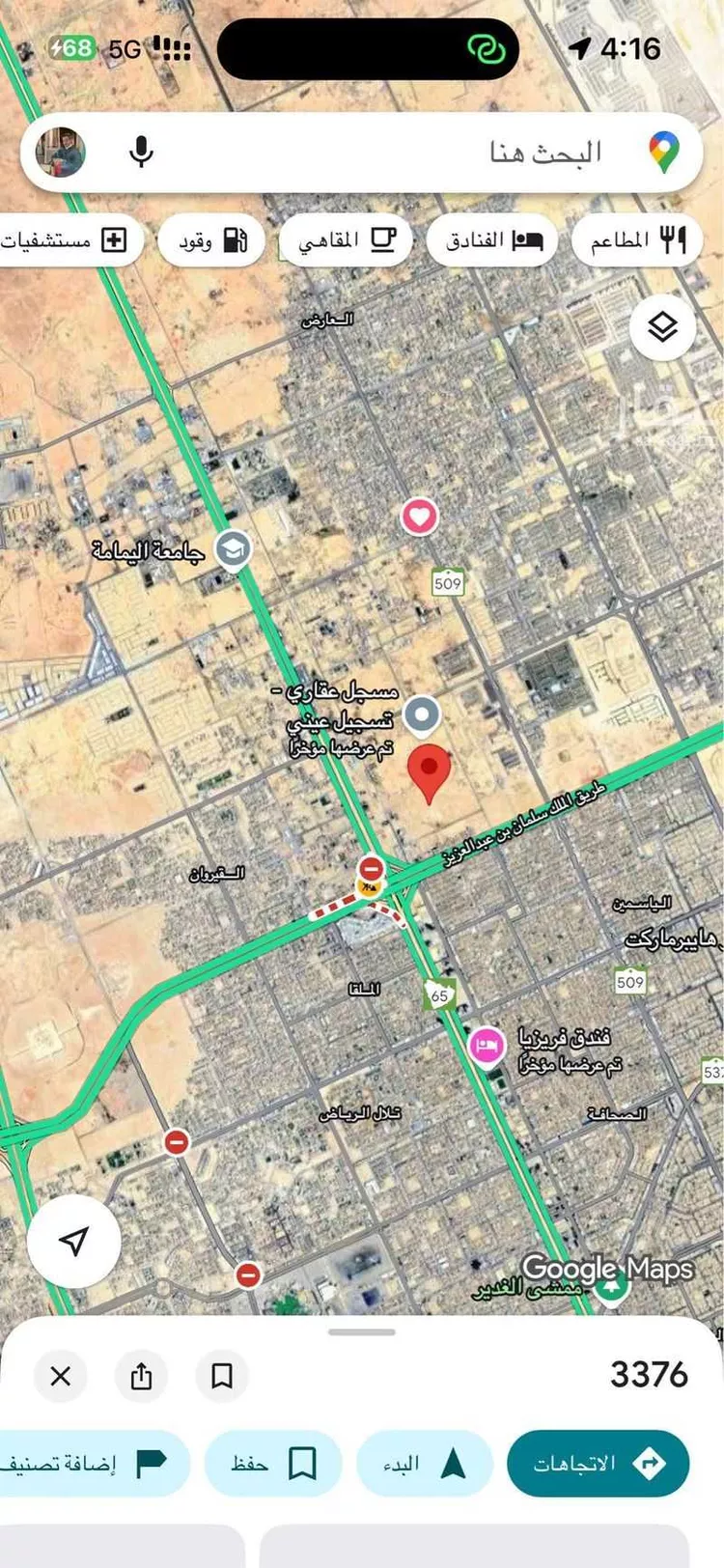Screen dimensions: 724x1568
Task: Close the 3376 place panel
Action: [x=61, y=1376]
